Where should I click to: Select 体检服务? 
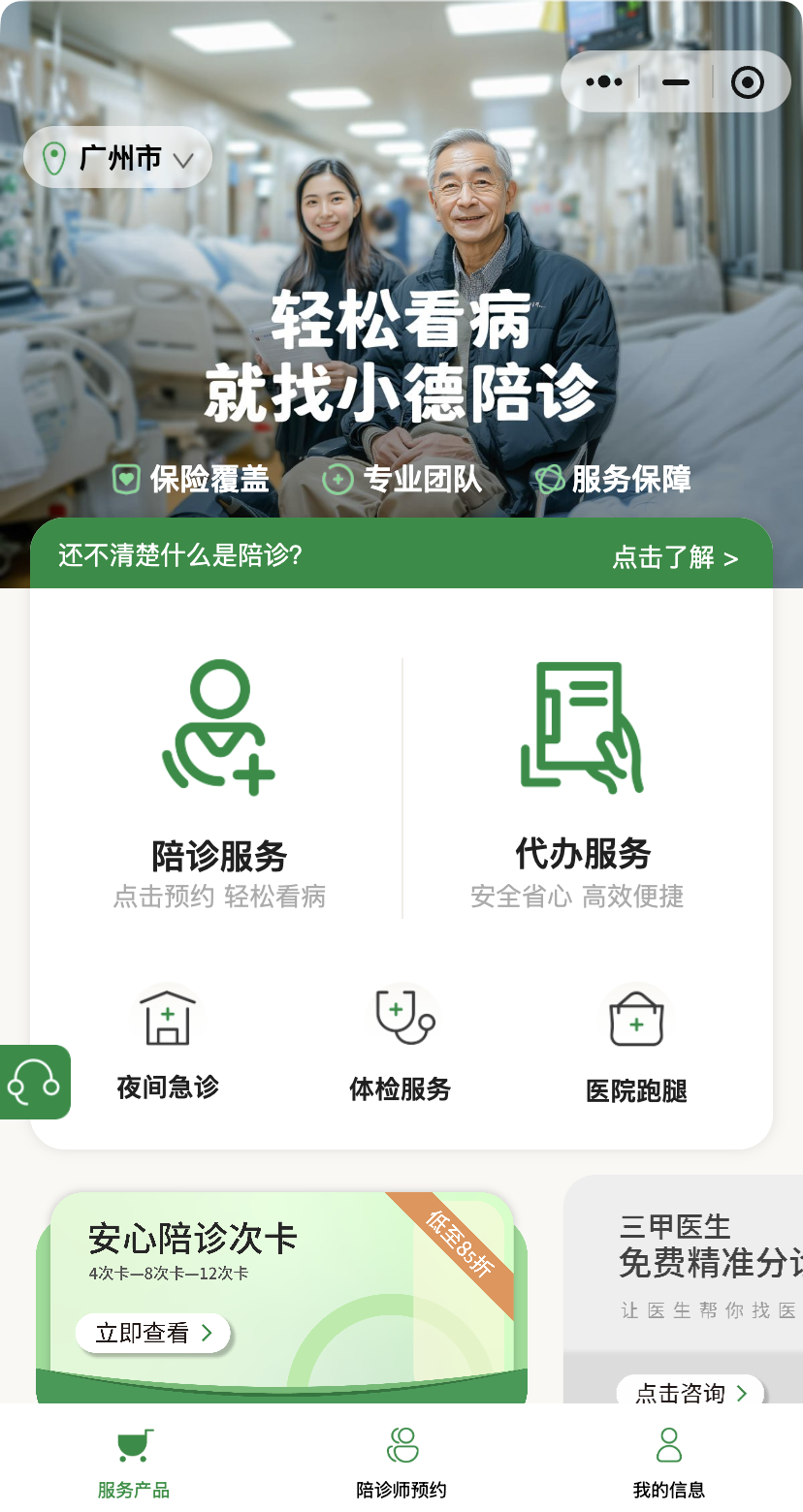pos(401,1043)
